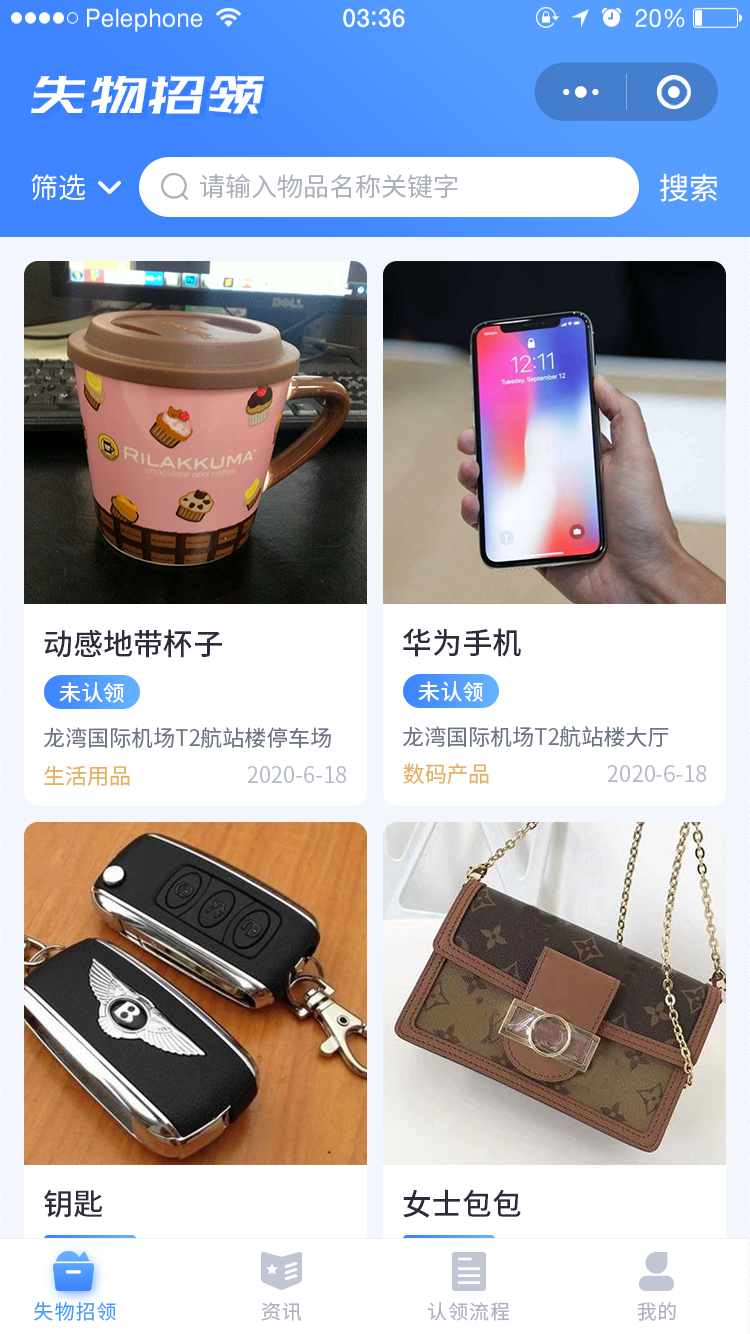
Task: Tap the 搜索 button
Action: 688,188
